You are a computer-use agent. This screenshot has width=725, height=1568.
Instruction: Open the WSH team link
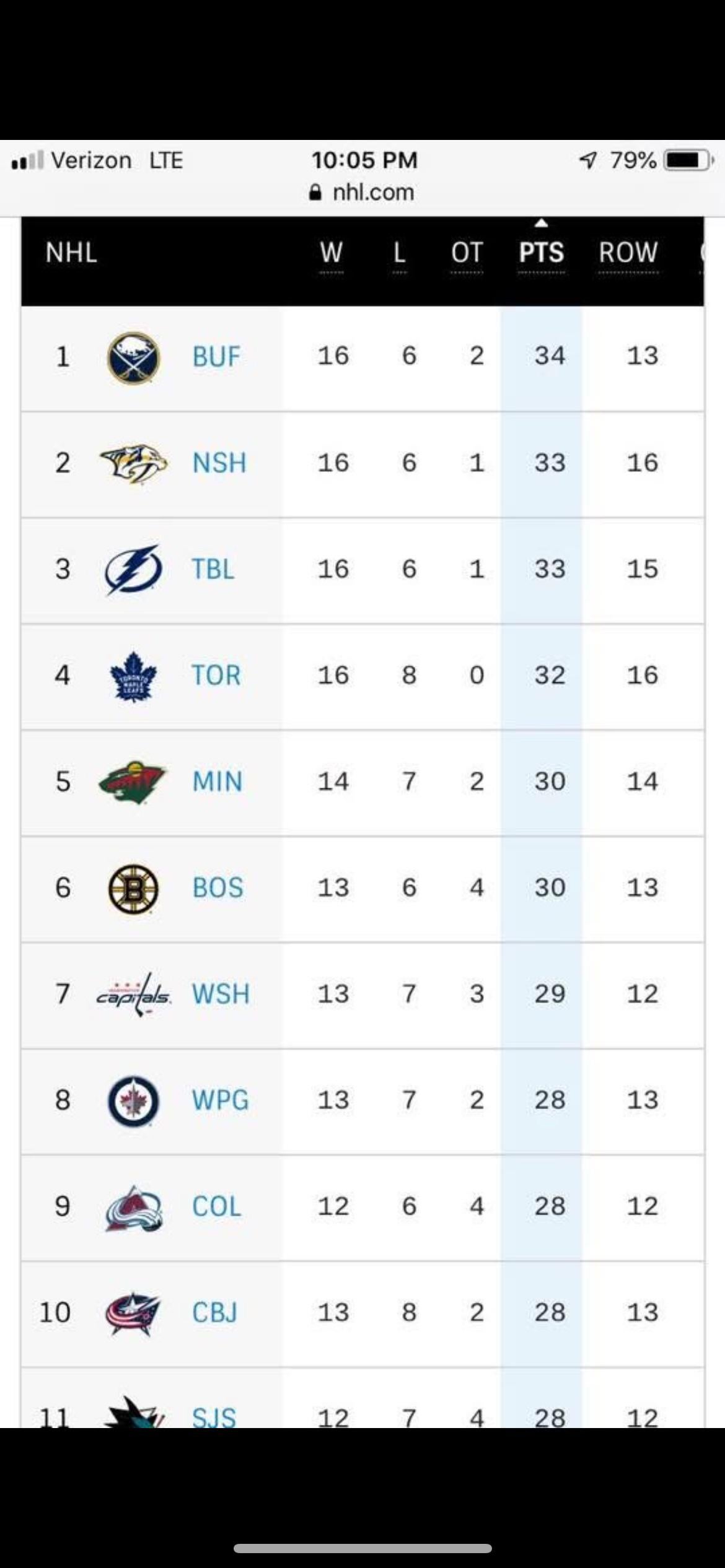point(220,994)
